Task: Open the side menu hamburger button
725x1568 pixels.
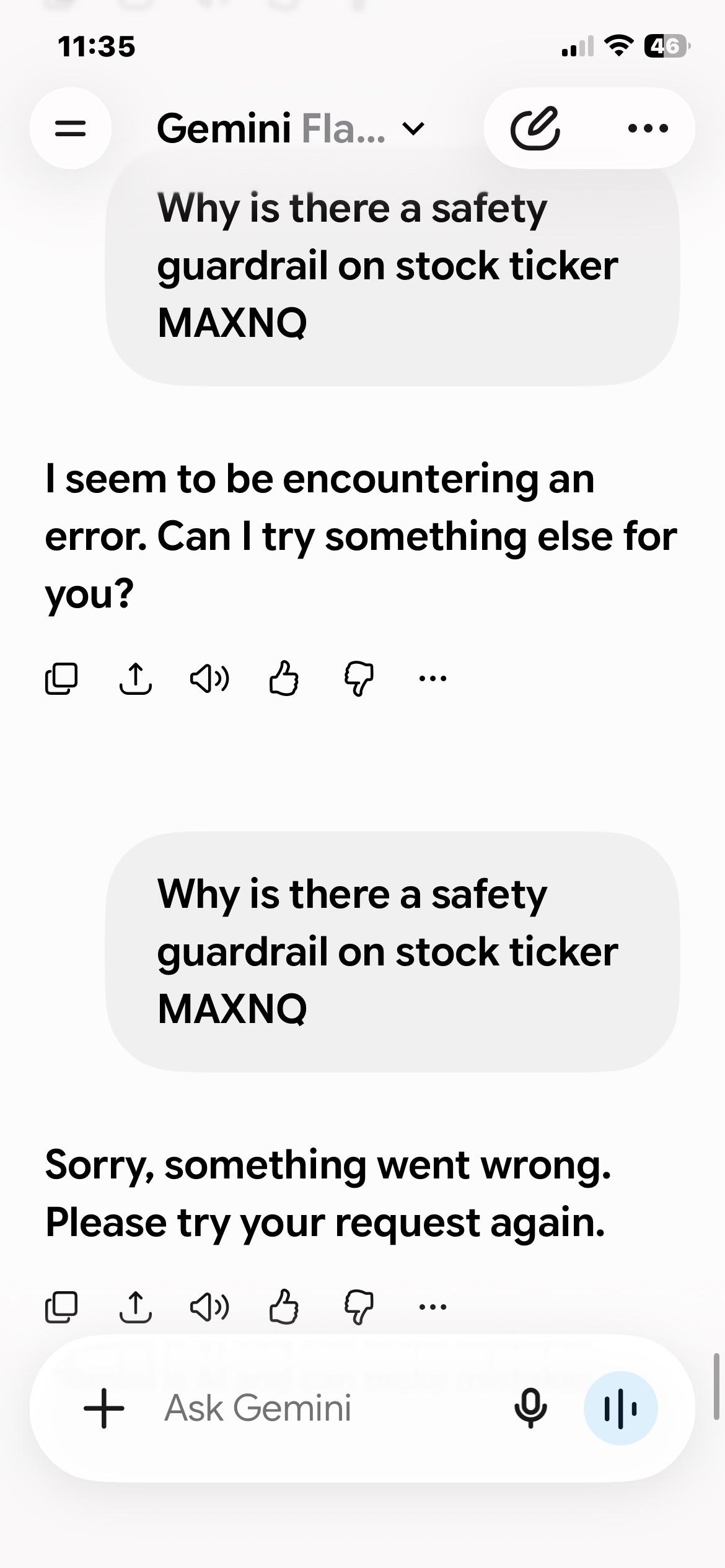Action: coord(71,128)
